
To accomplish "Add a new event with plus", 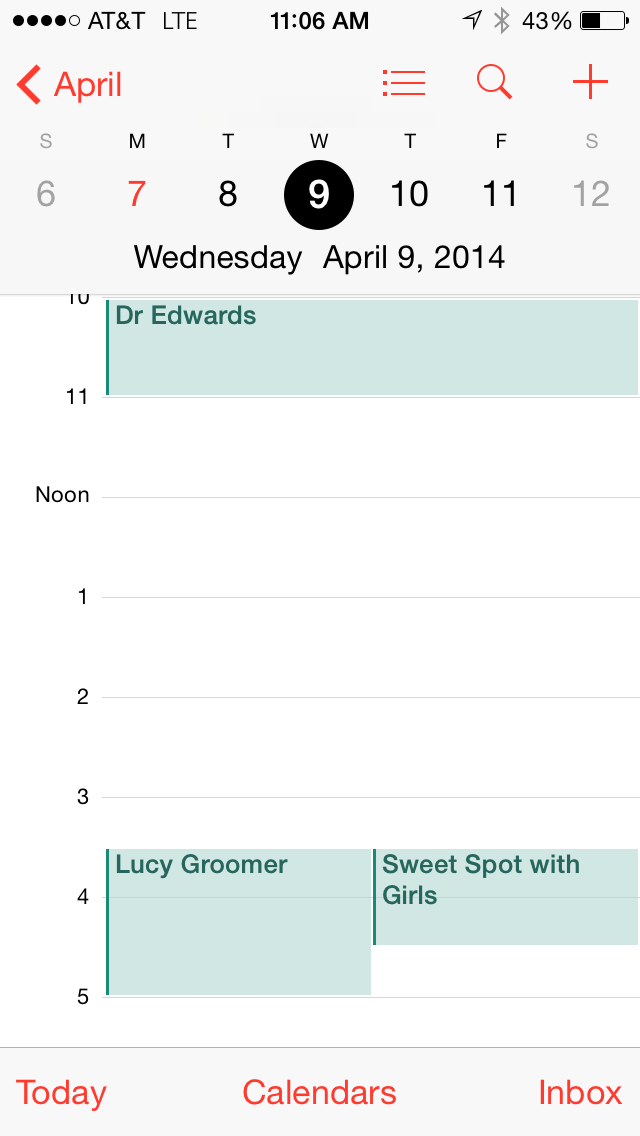I will 590,83.
